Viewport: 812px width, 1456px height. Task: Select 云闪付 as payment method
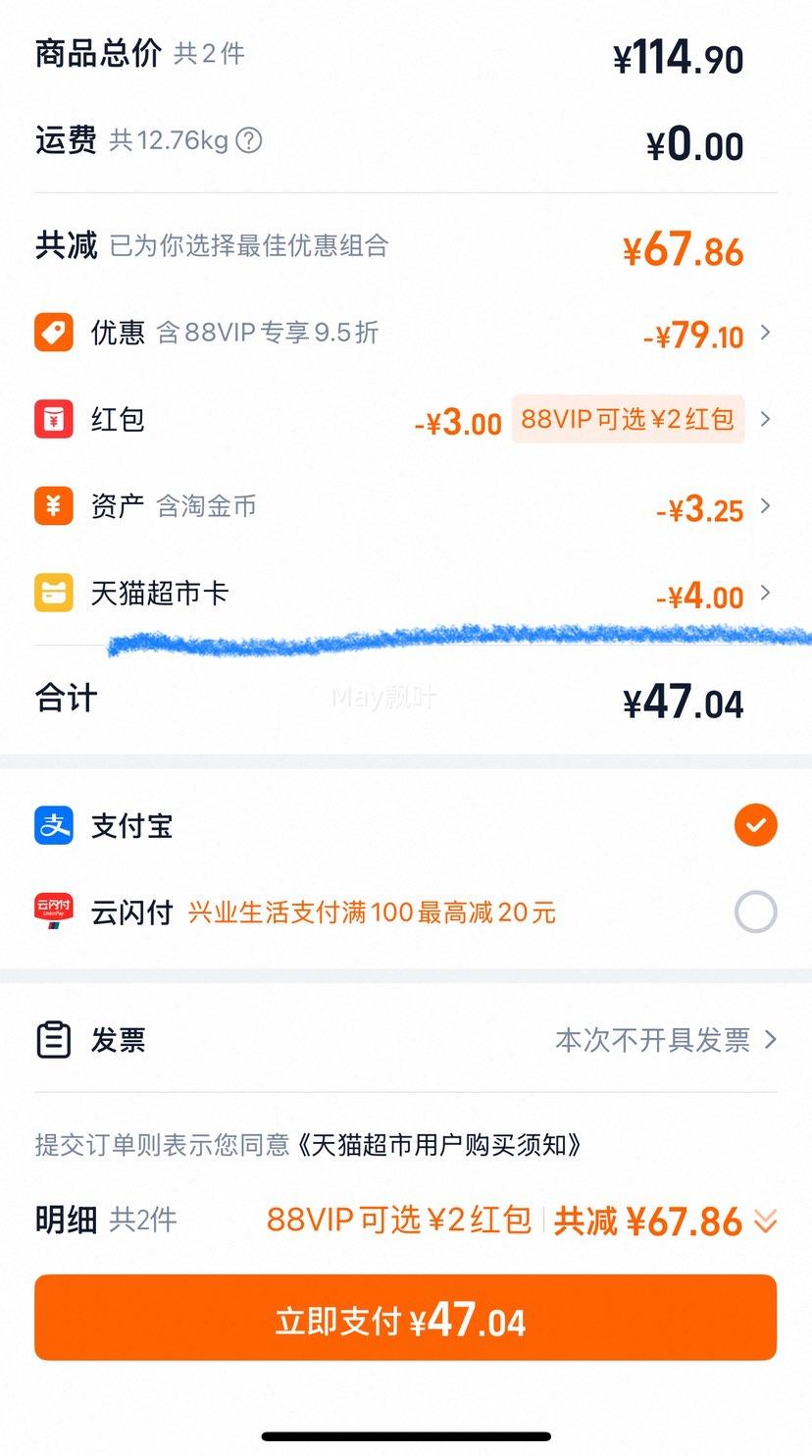pyautogui.click(x=405, y=912)
